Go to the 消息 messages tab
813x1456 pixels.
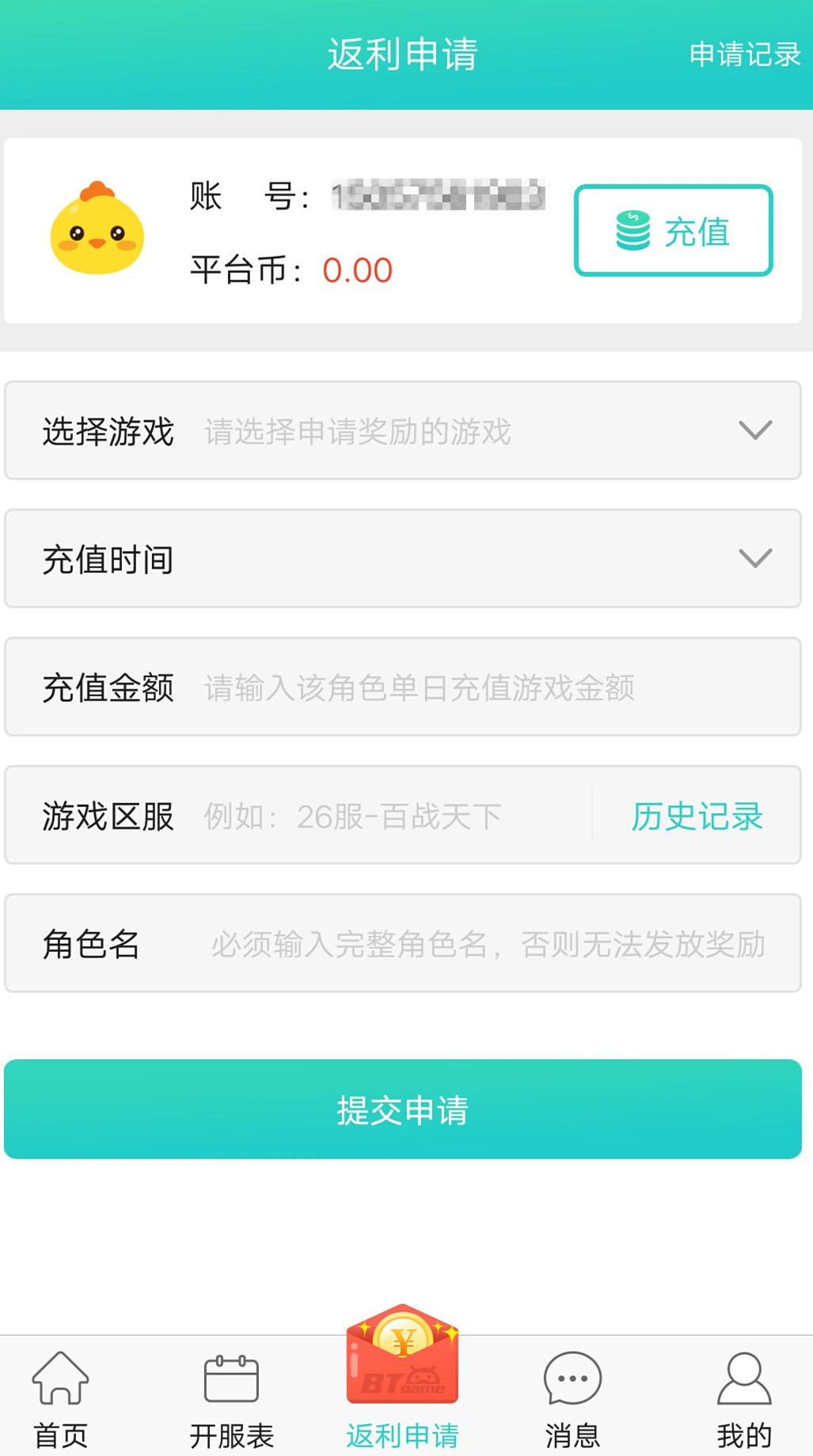(572, 1399)
